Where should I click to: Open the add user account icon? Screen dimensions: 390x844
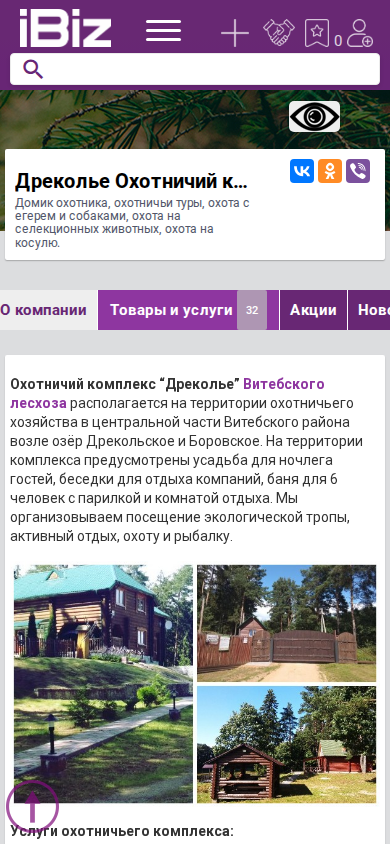pos(359,33)
